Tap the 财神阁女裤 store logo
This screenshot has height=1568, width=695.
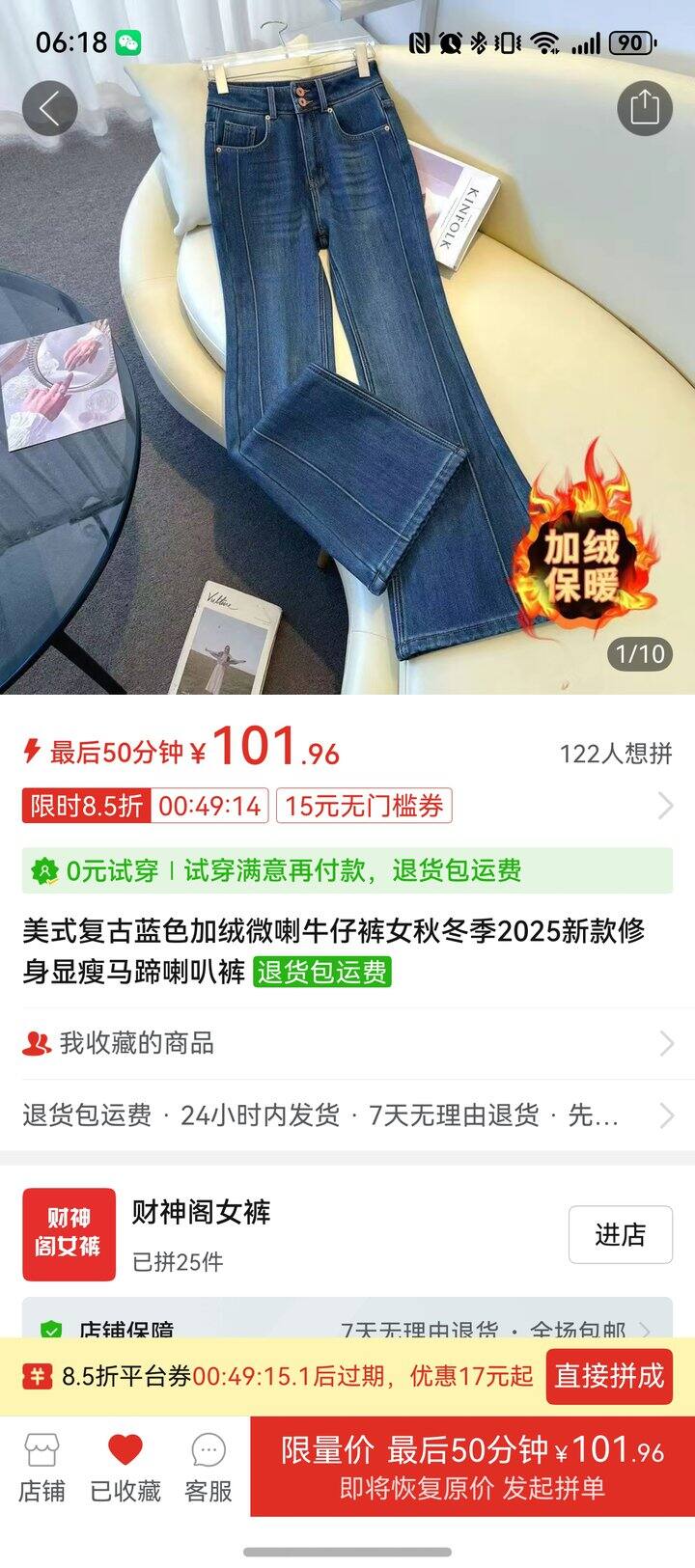click(x=69, y=1235)
